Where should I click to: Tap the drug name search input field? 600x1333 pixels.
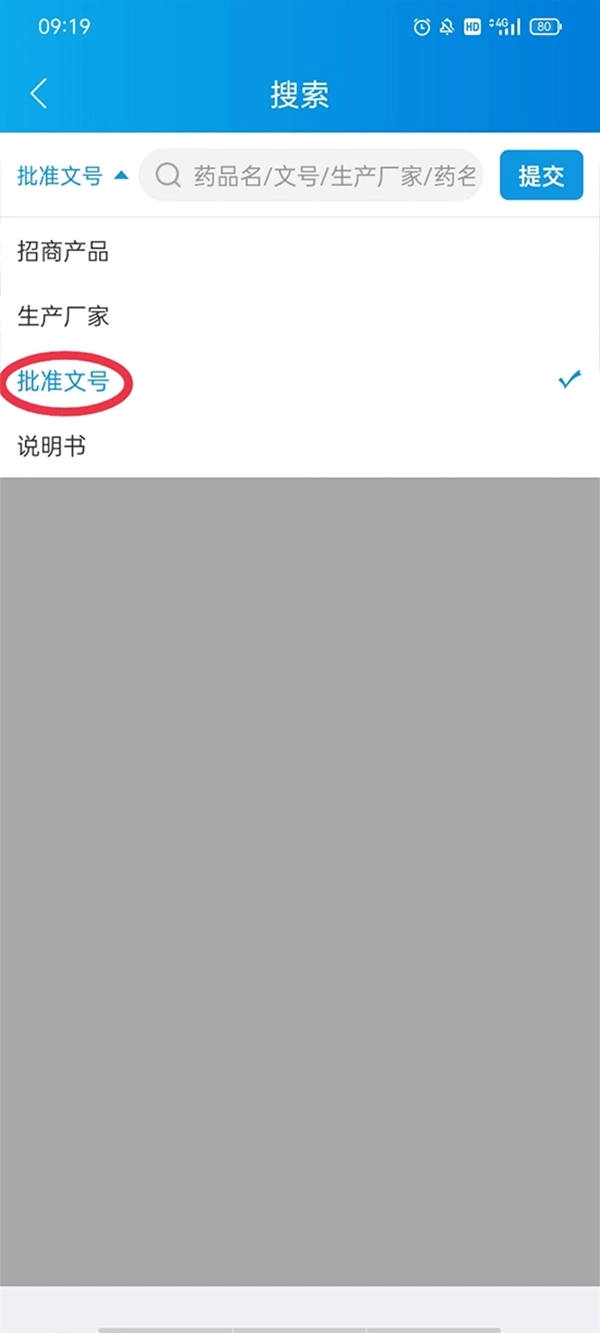320,177
